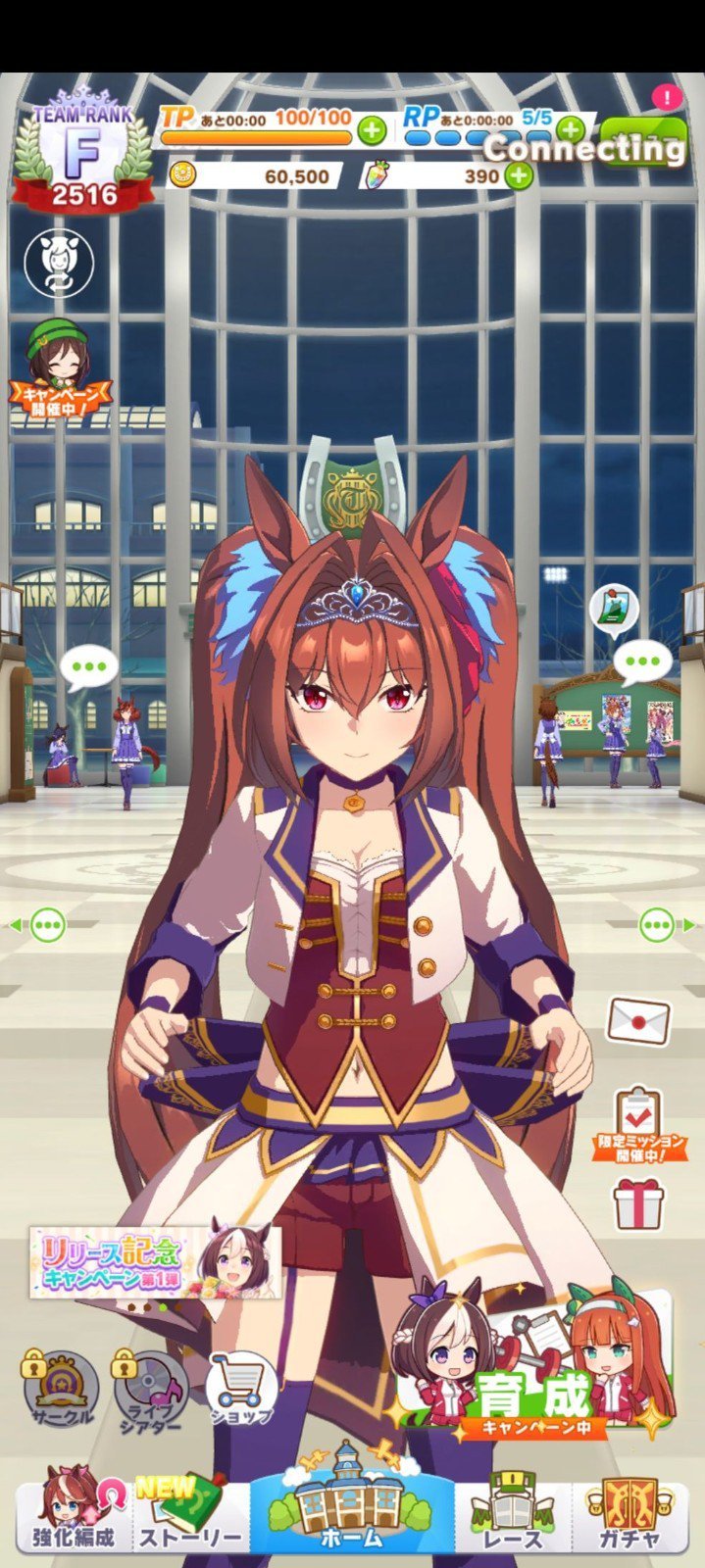Add RP with the plus button

[571, 129]
